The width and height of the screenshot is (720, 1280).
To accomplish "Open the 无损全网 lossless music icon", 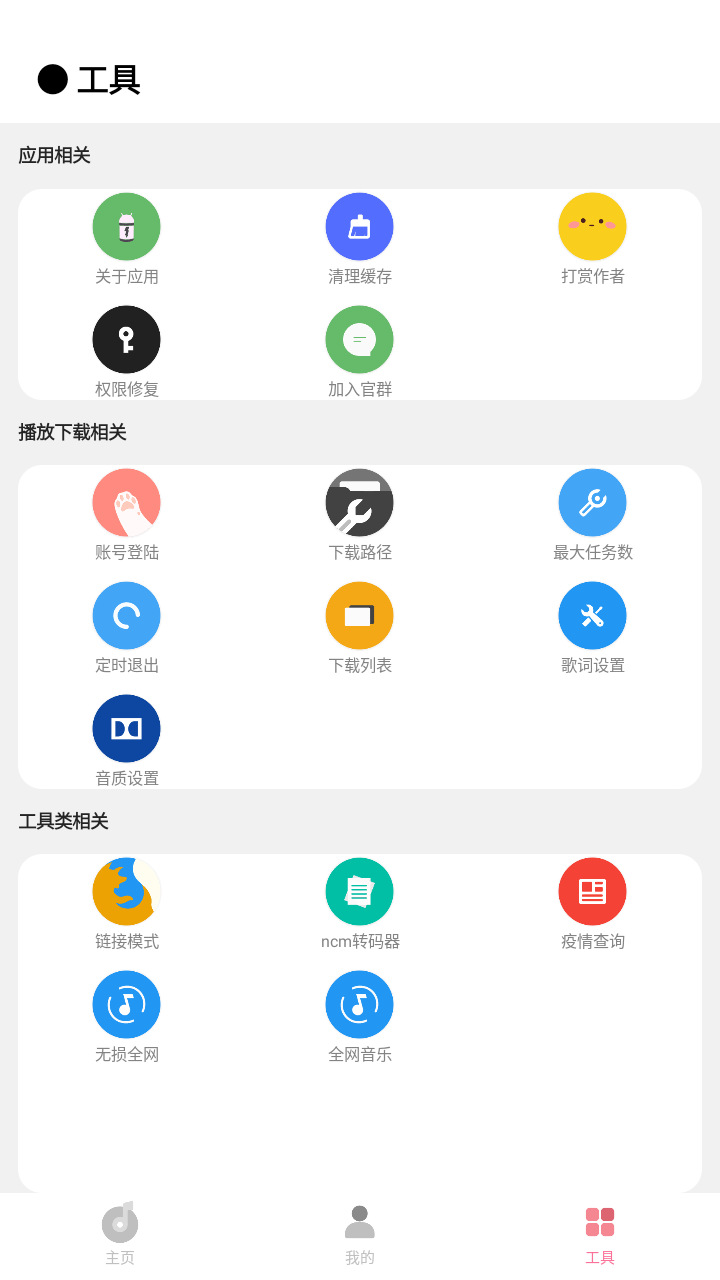I will [126, 1004].
